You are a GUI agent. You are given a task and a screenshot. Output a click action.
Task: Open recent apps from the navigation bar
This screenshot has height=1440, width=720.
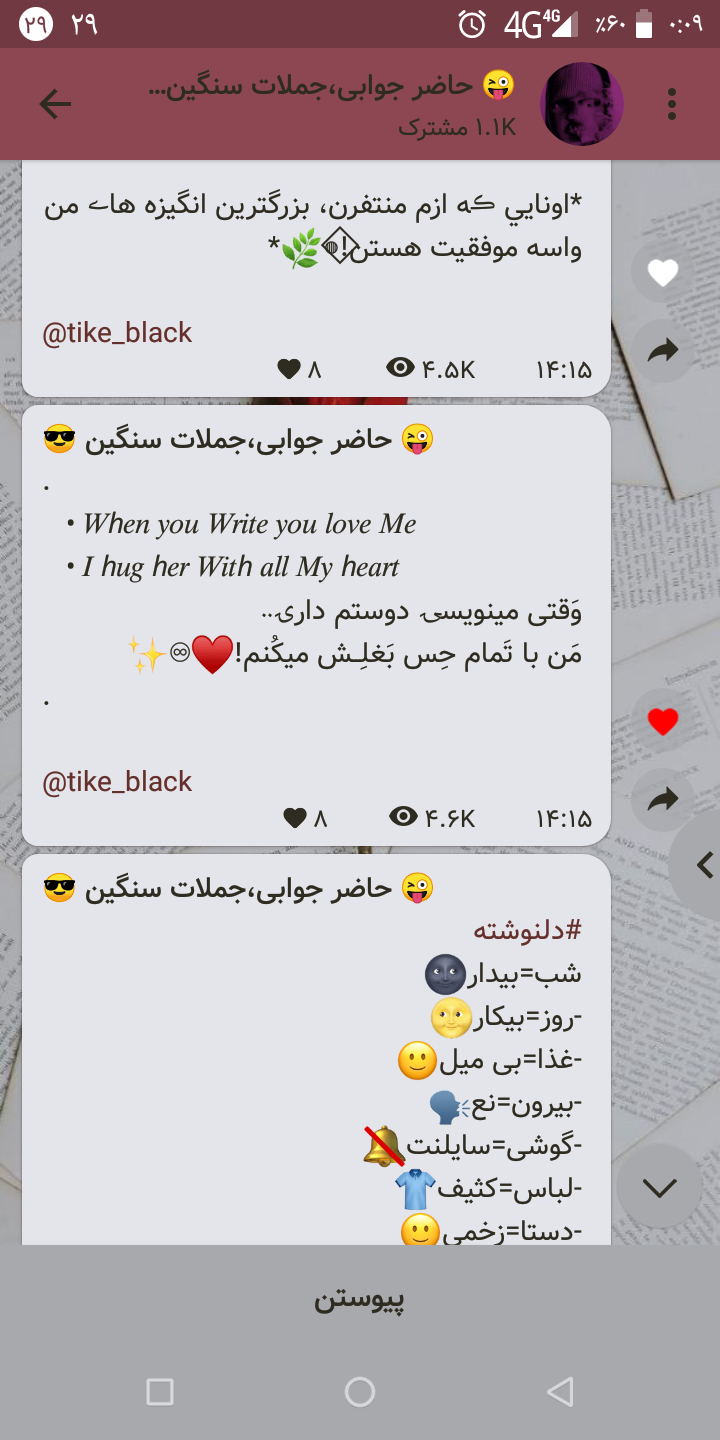click(x=160, y=1391)
